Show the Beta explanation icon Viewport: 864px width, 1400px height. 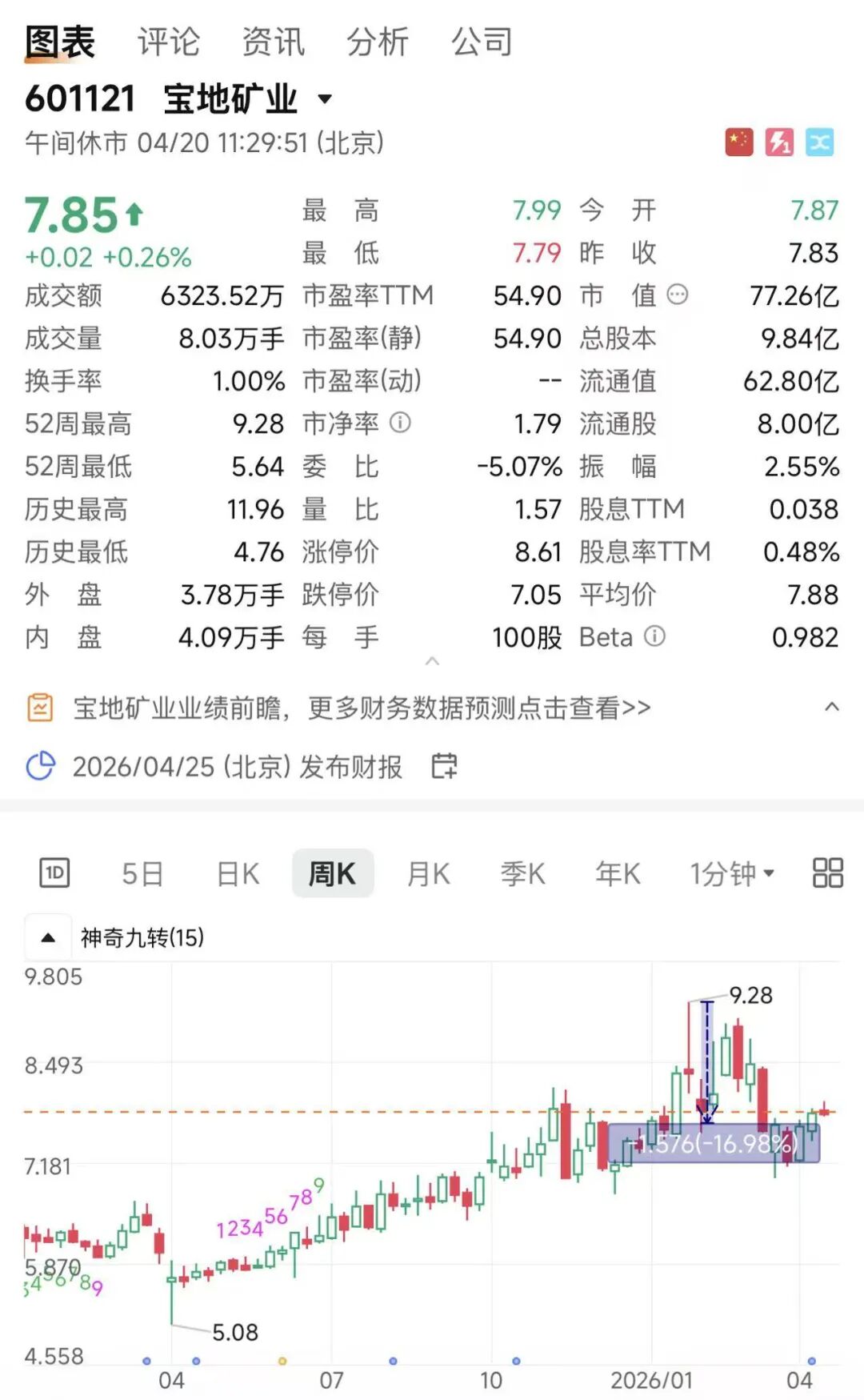[655, 636]
